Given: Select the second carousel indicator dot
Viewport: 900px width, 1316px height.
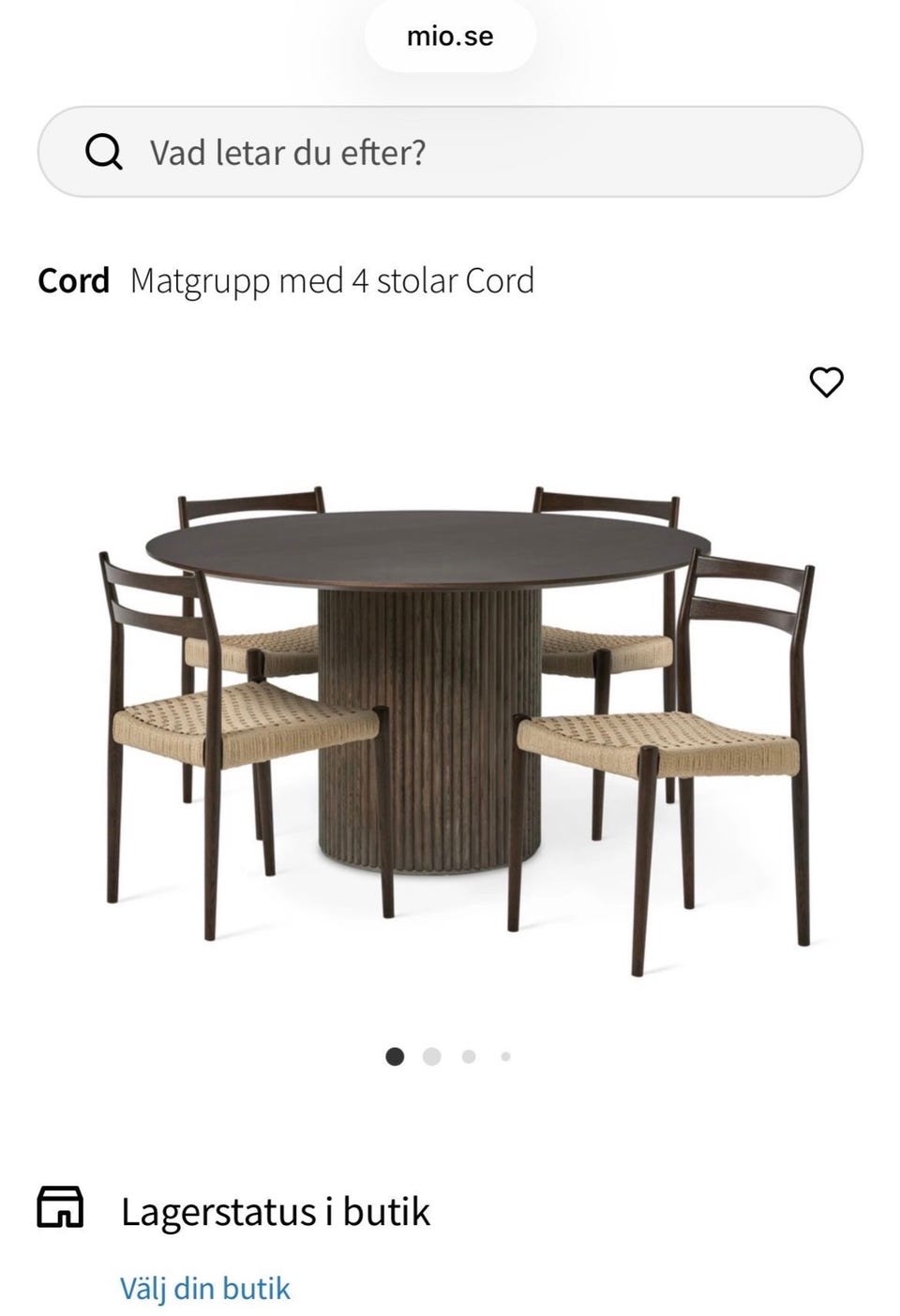Looking at the screenshot, I should click(431, 1055).
